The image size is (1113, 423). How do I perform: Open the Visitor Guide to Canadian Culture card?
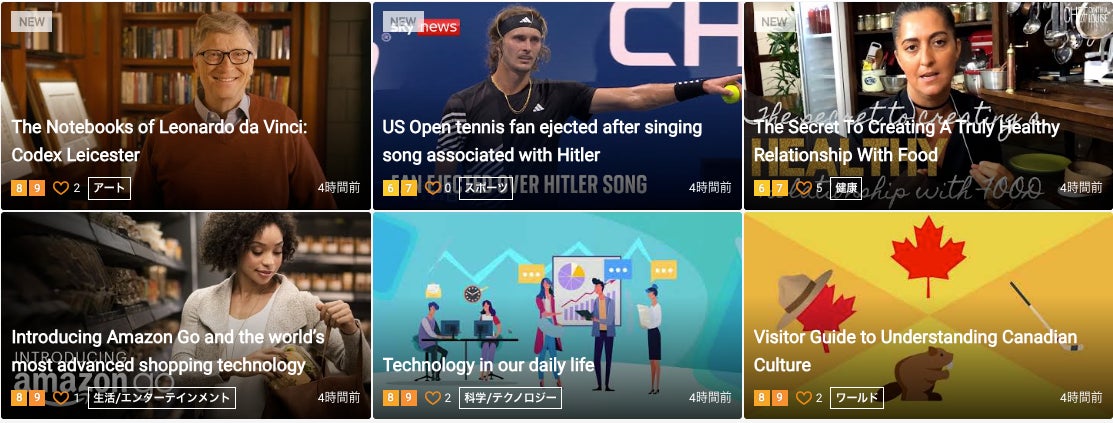[915, 351]
